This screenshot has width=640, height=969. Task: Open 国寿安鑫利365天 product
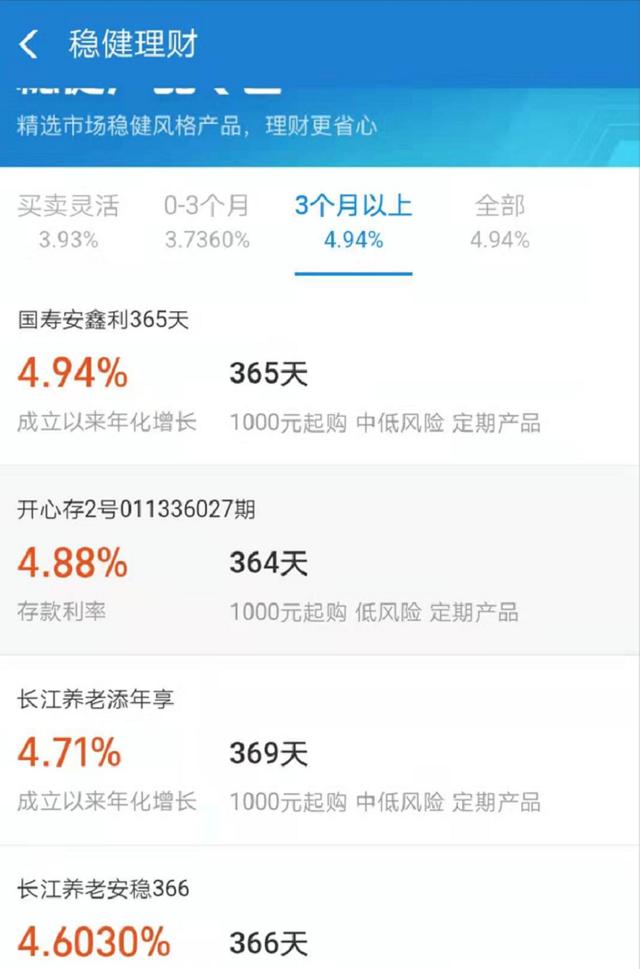(320, 375)
